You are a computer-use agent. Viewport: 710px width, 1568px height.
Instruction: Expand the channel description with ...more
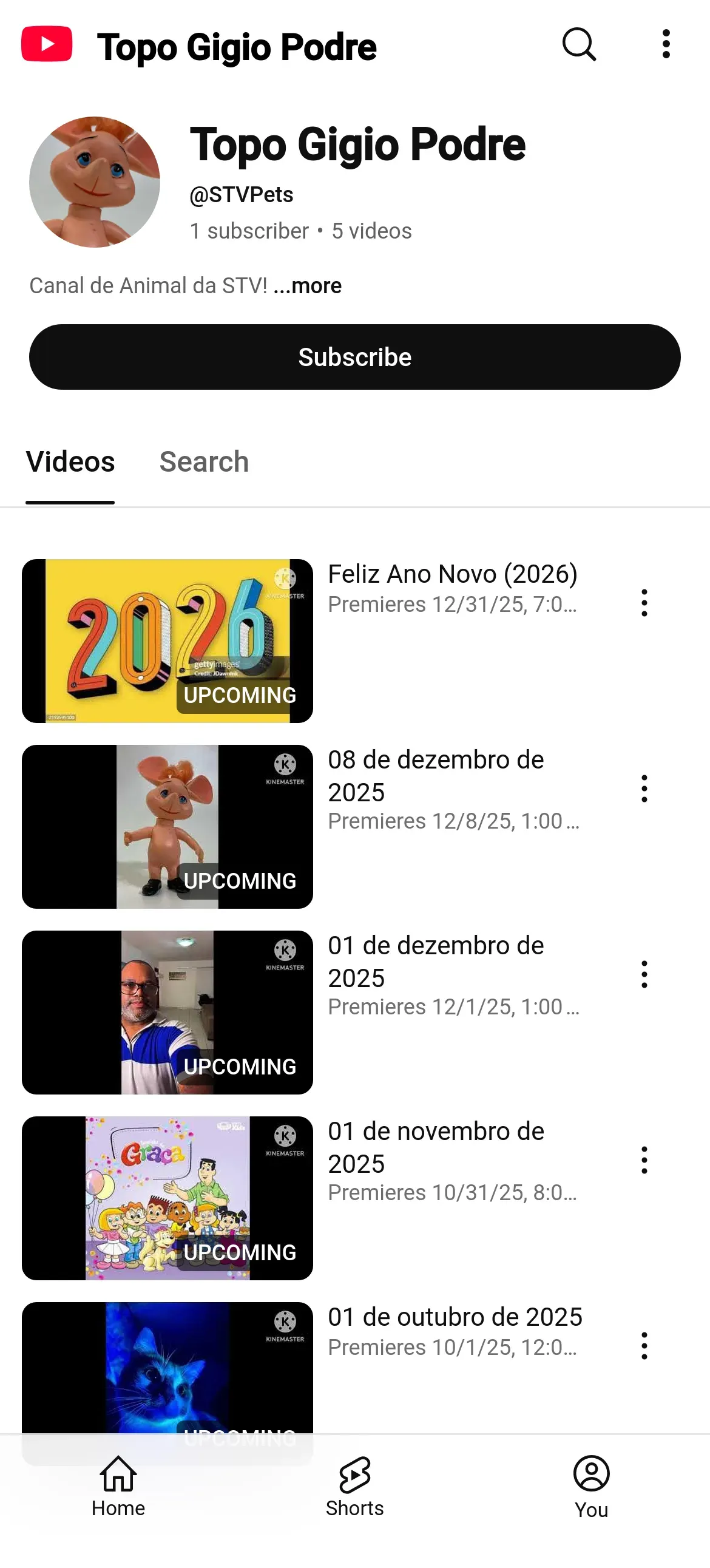[308, 285]
